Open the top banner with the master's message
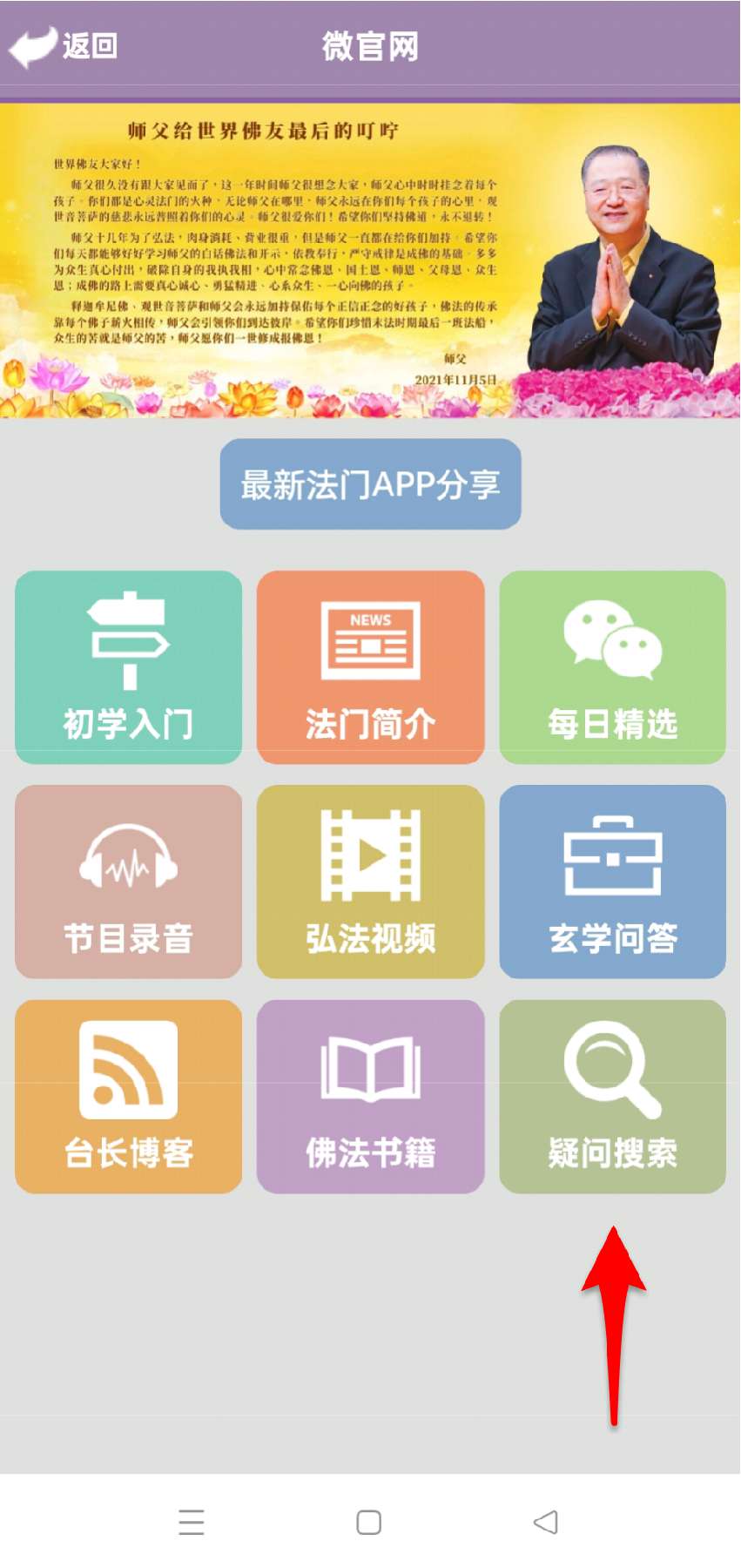741x1568 pixels. [370, 260]
